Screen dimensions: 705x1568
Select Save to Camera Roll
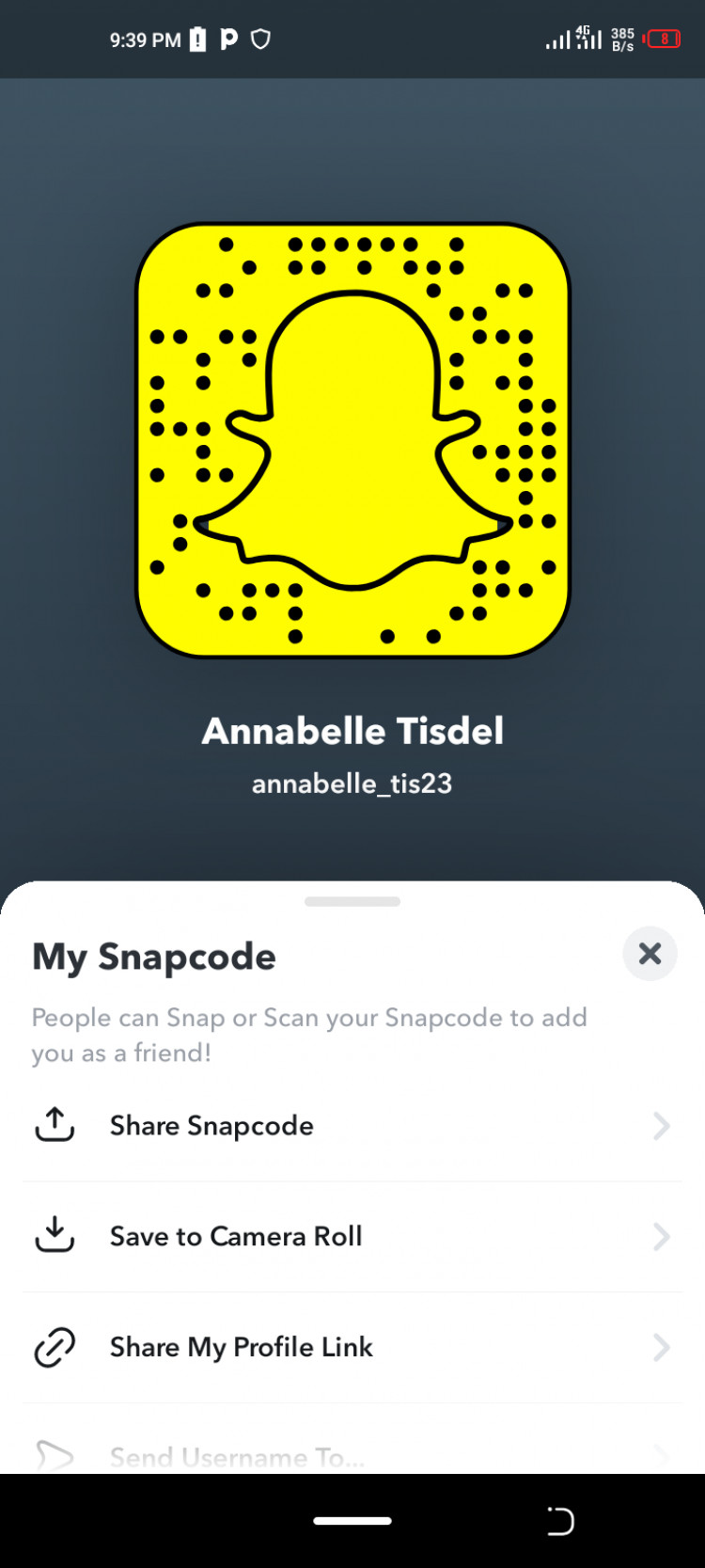352,1236
